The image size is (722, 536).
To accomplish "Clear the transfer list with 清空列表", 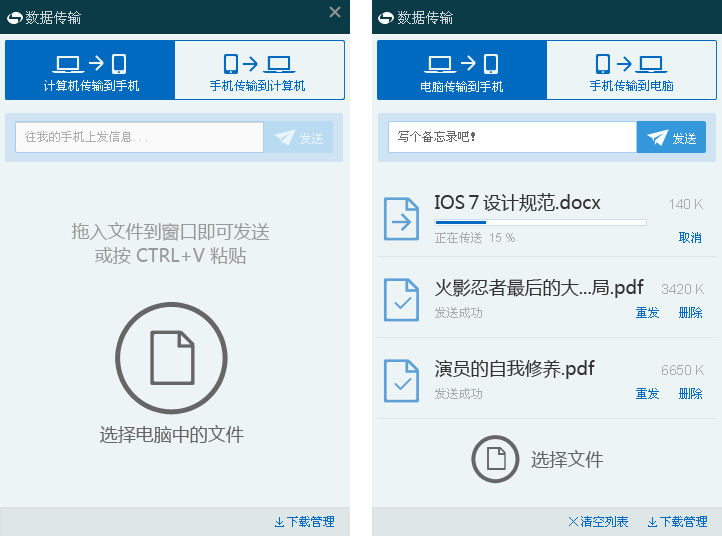I will 599,522.
